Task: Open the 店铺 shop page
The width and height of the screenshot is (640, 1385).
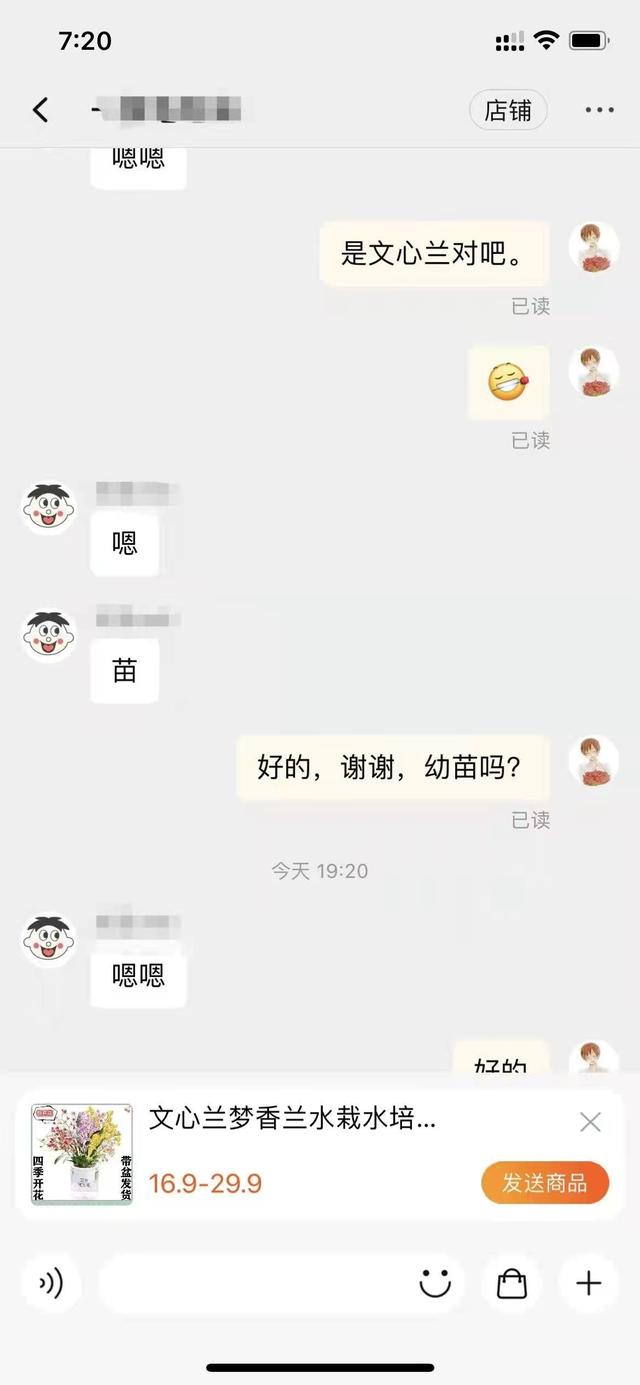Action: [508, 110]
